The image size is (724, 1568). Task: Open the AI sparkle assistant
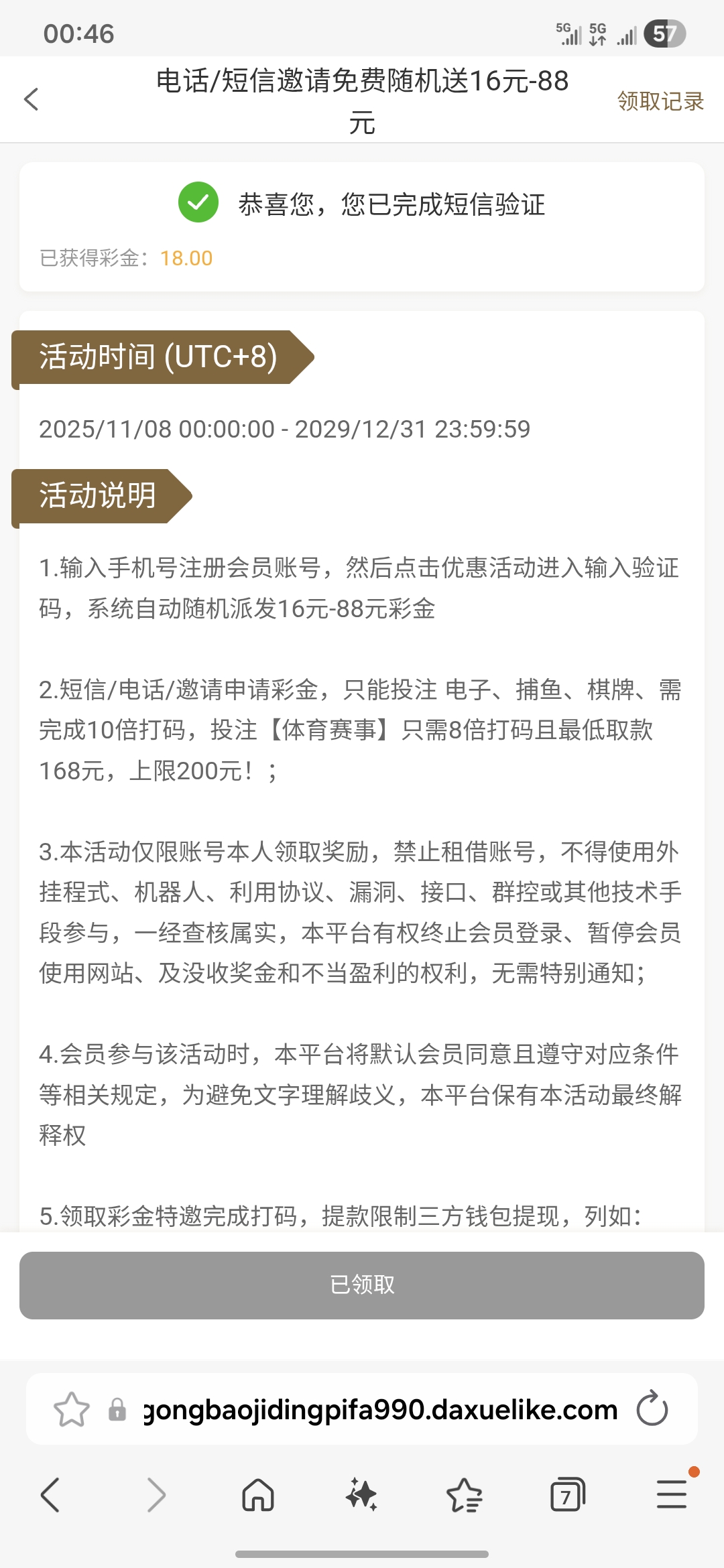362,1495
